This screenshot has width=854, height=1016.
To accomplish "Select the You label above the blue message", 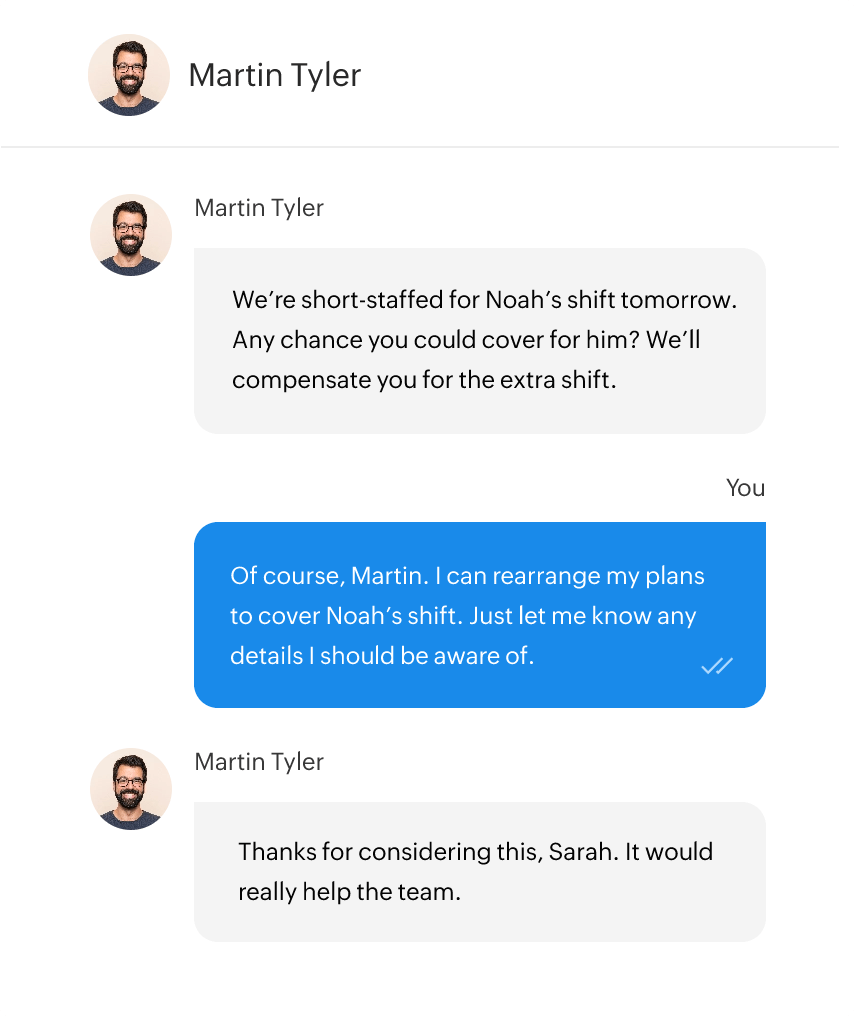I will (744, 488).
